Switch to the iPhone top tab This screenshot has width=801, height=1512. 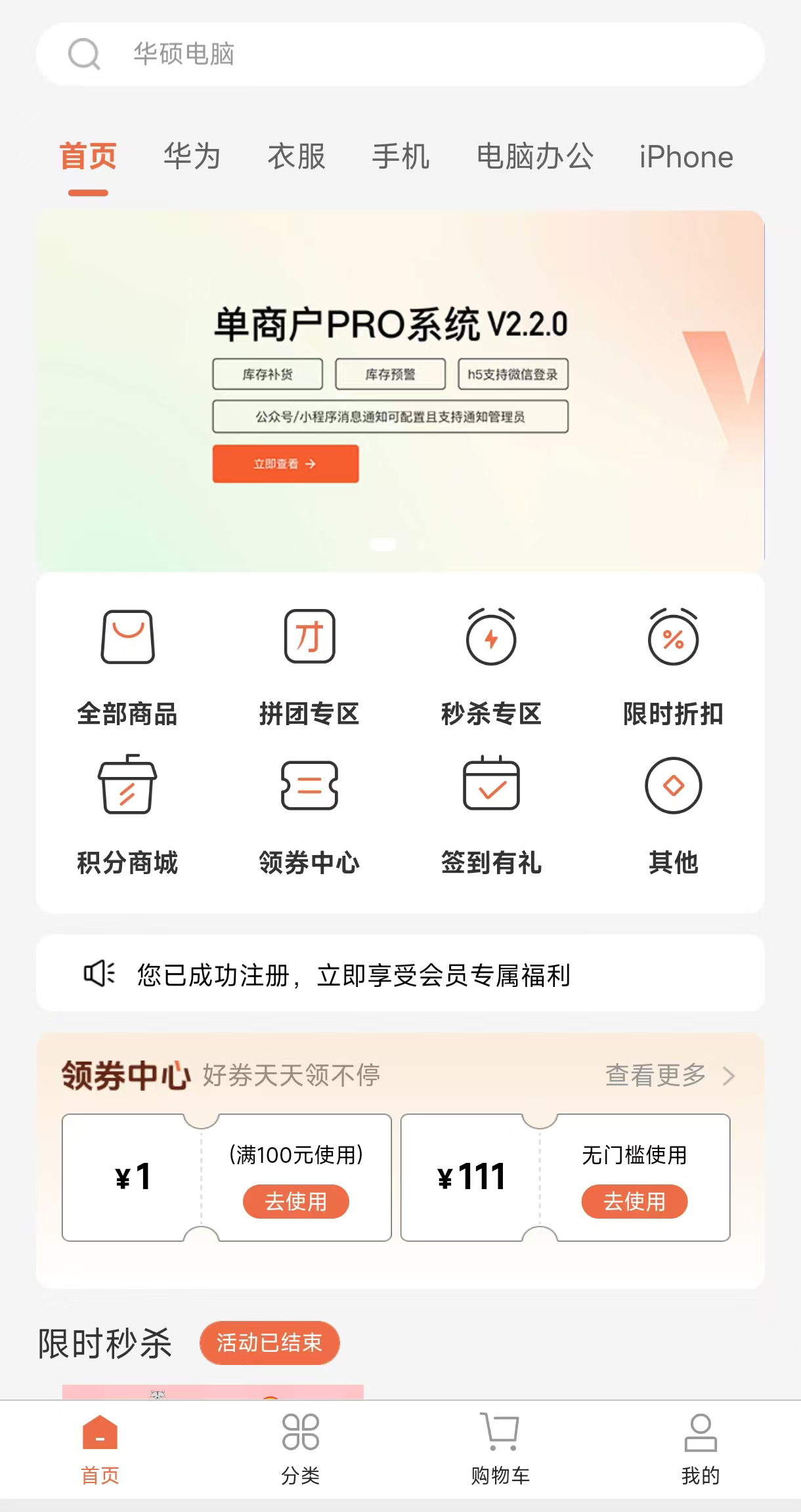[686, 157]
